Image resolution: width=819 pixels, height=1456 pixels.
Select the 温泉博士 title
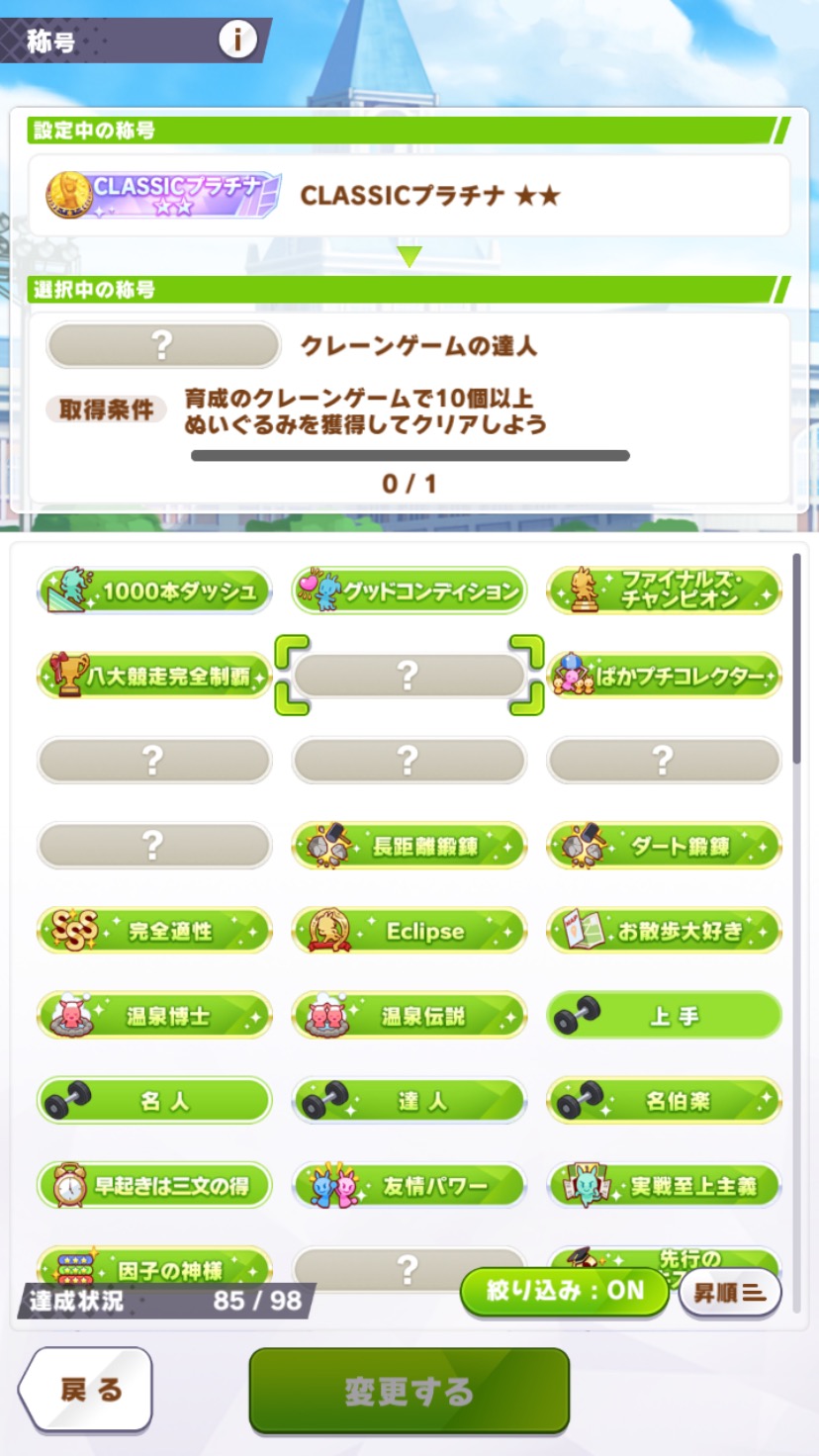tap(154, 1016)
